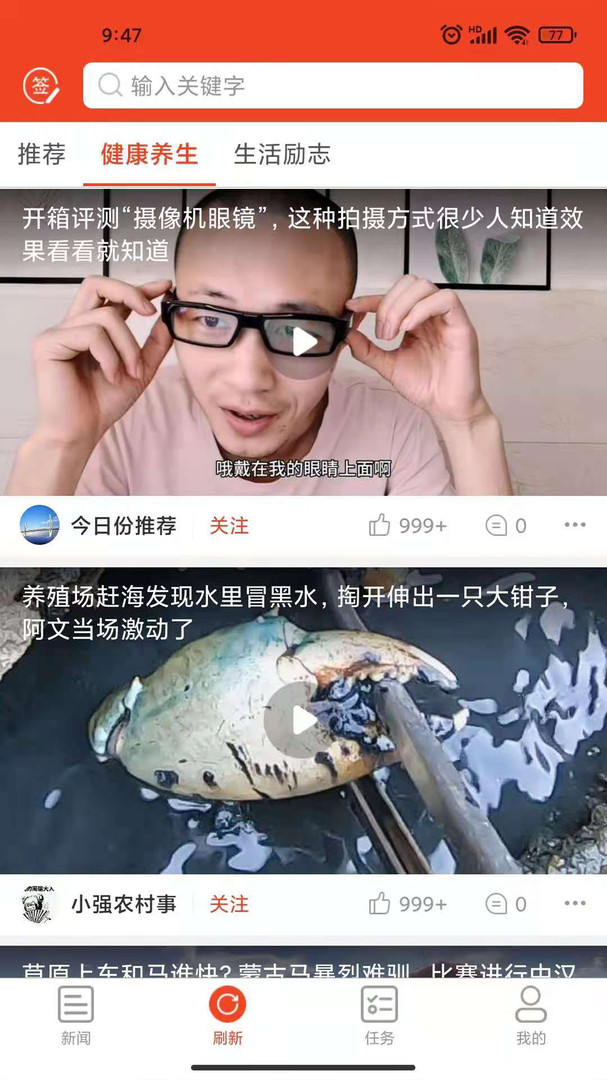The image size is (607, 1080).
Task: Follow 今日份推荐
Action: [229, 526]
